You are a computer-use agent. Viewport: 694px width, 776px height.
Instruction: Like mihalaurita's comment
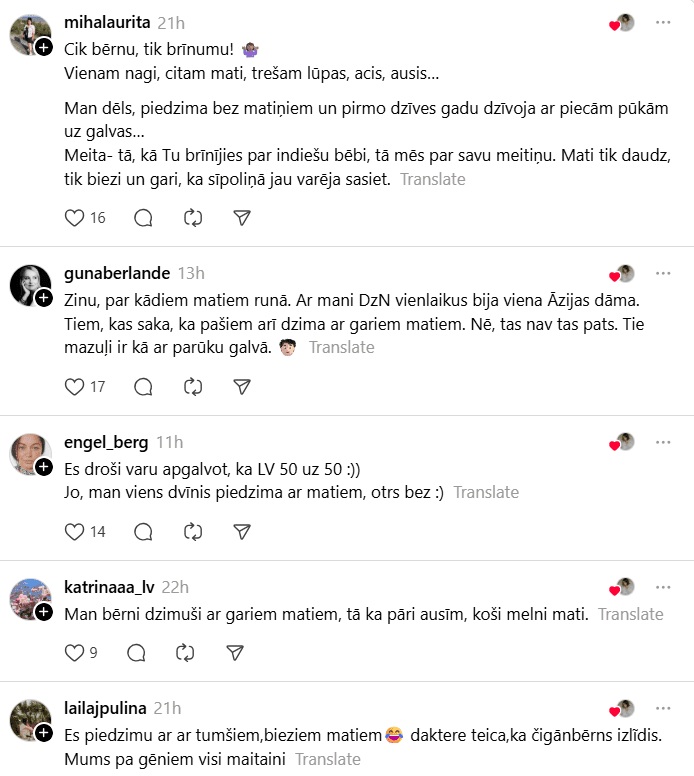pos(75,217)
